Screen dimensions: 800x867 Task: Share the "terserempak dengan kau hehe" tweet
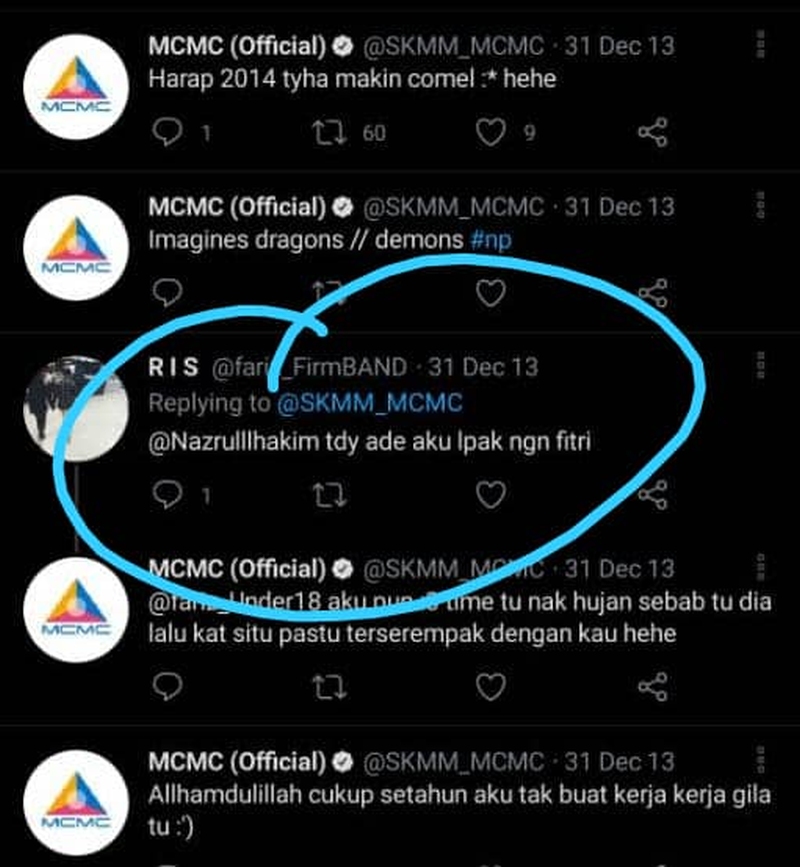pyautogui.click(x=652, y=687)
